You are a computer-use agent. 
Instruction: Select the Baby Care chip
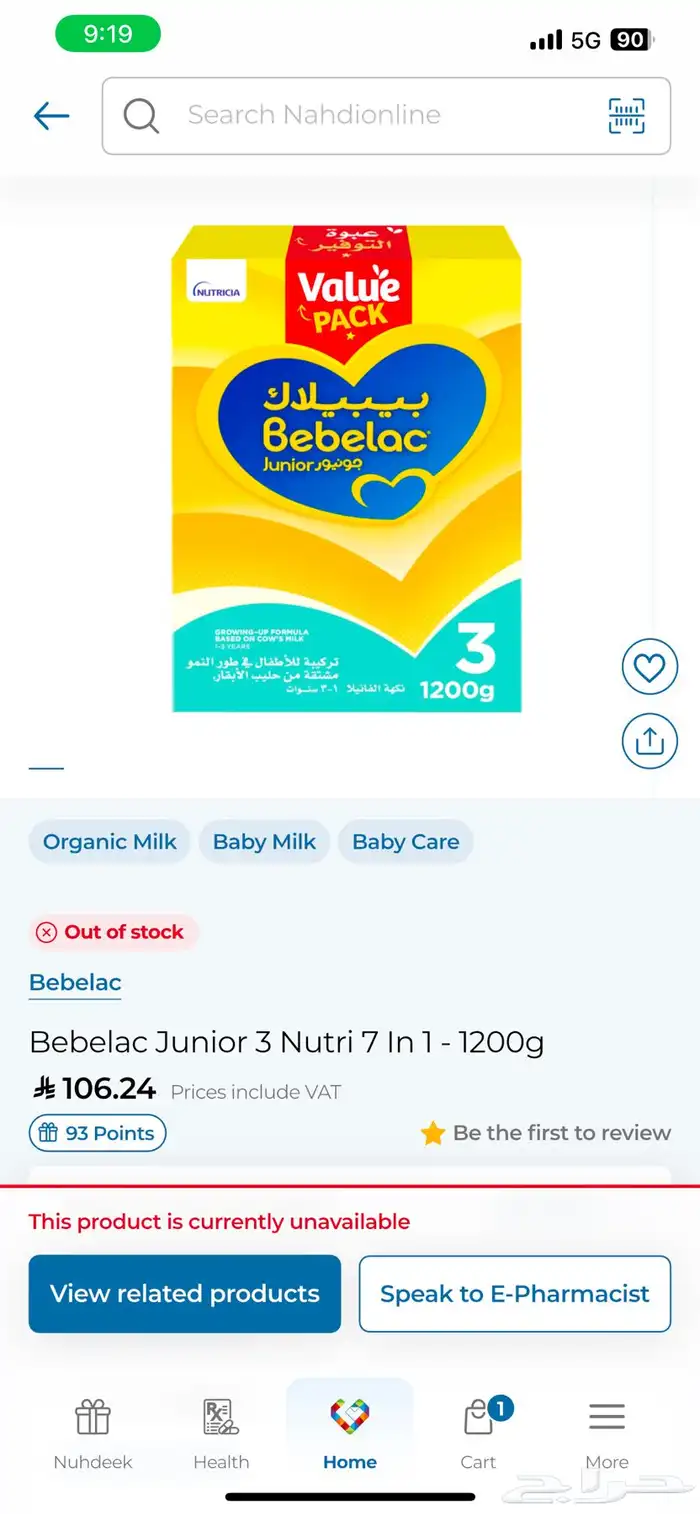click(405, 842)
